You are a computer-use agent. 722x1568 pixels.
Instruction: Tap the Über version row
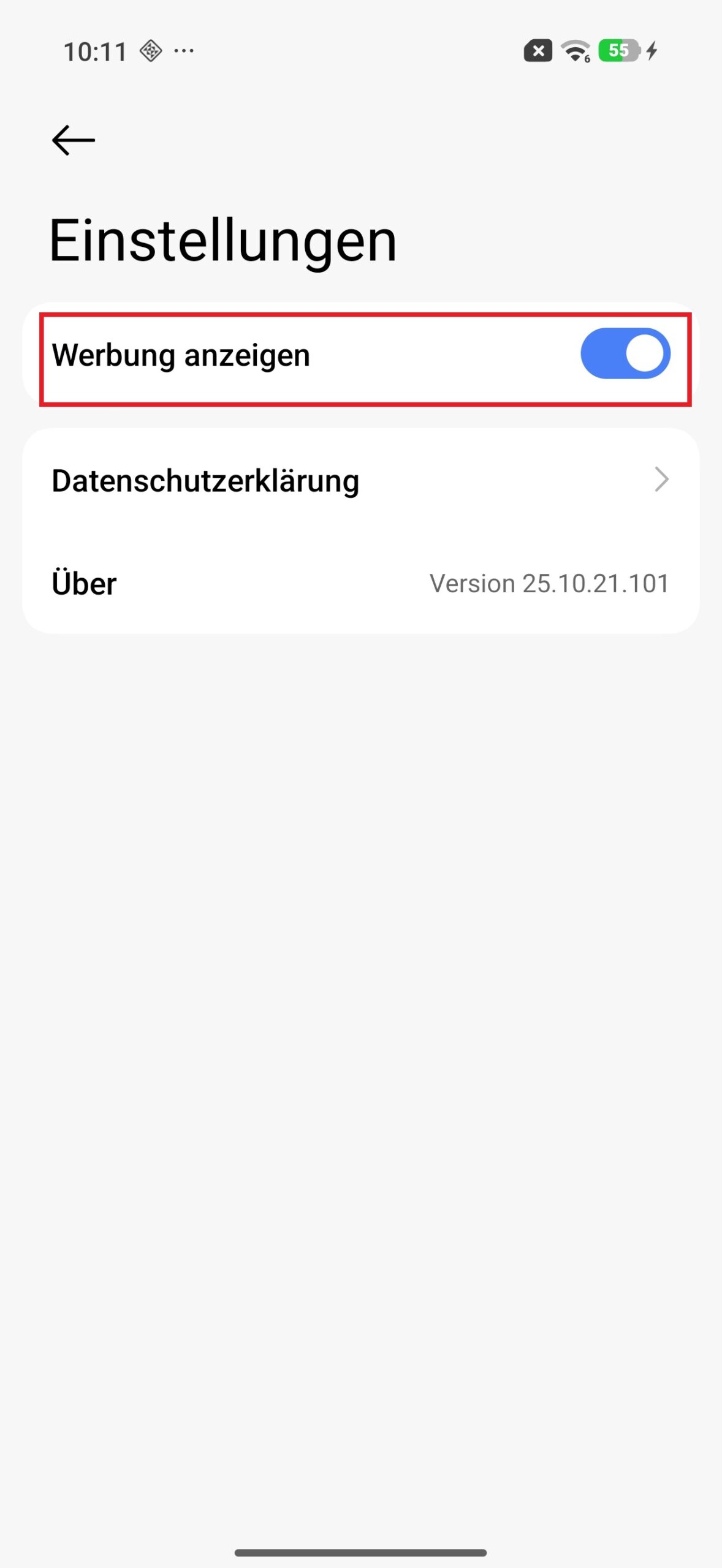(x=360, y=583)
